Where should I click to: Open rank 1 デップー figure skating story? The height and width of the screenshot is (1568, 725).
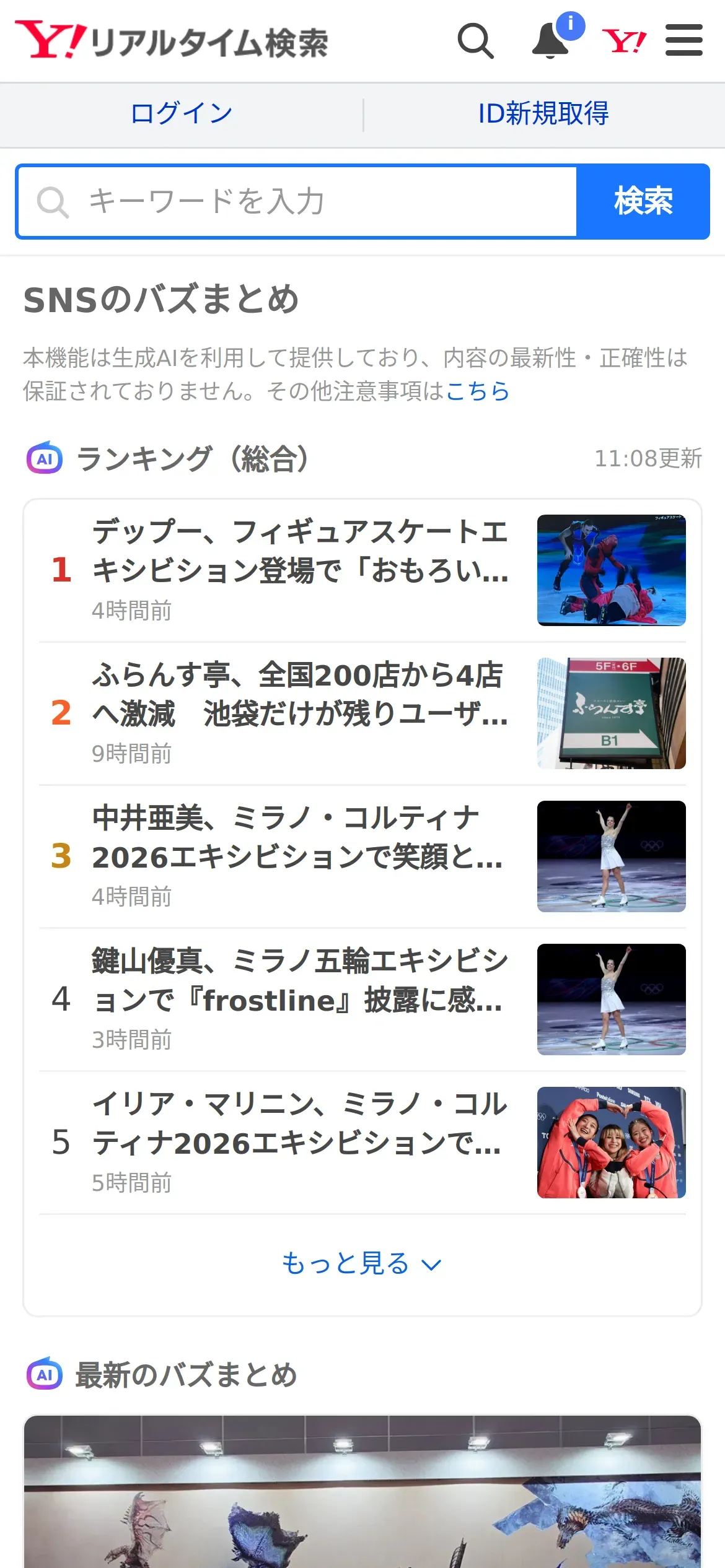[x=300, y=570]
